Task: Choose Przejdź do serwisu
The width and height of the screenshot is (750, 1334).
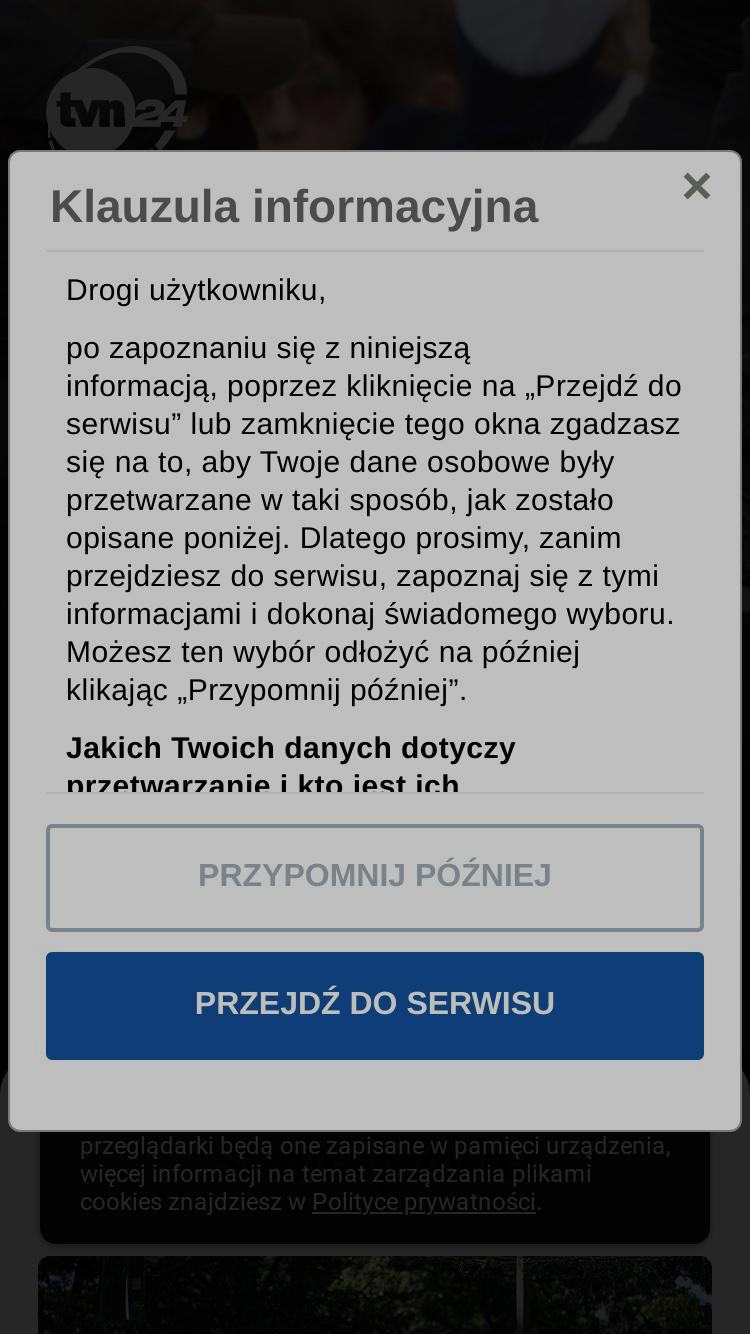Action: pos(375,1005)
